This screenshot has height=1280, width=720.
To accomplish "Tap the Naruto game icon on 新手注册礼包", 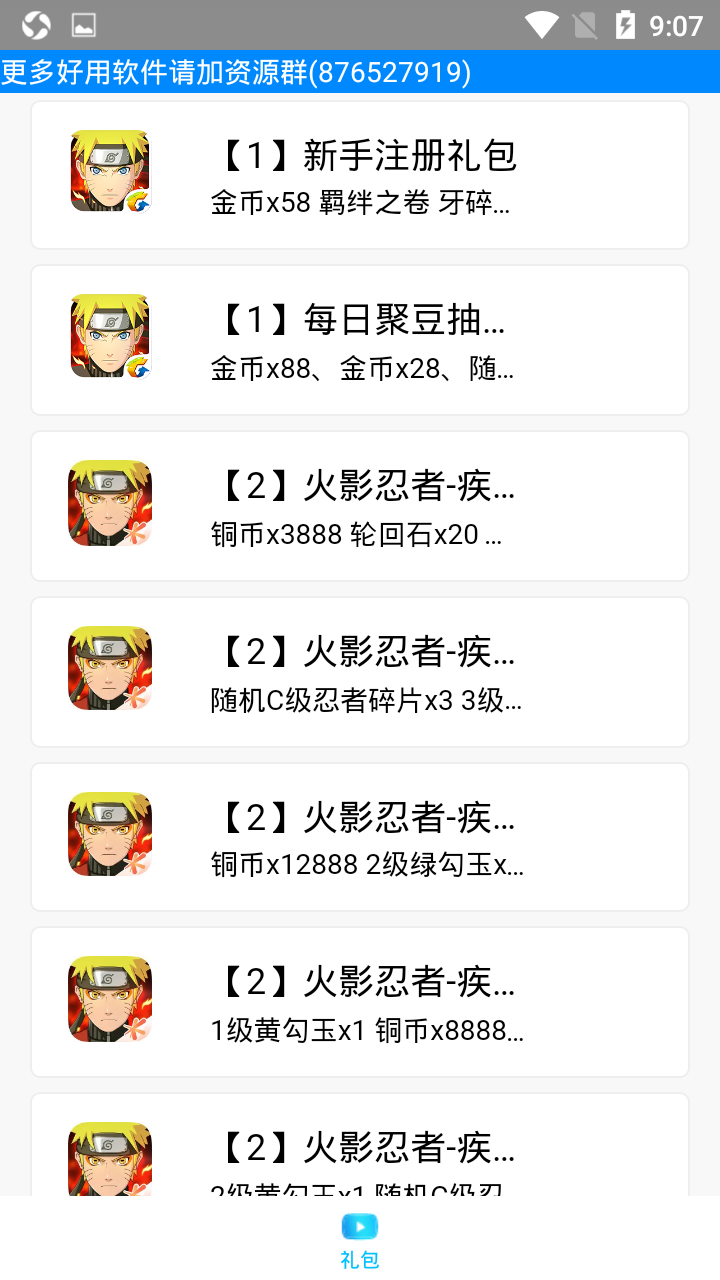I will [x=109, y=170].
